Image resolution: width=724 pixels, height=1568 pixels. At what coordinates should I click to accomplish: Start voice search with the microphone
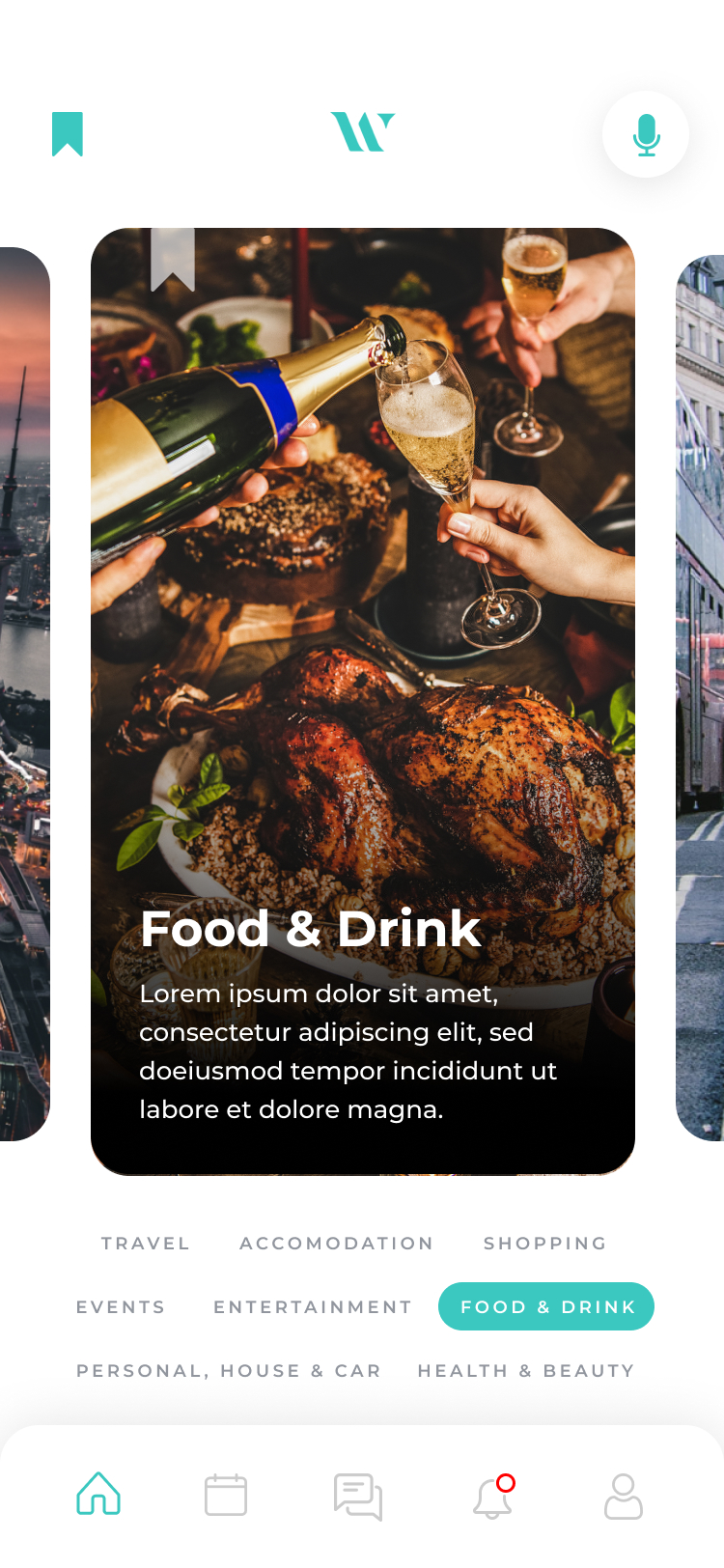point(646,134)
